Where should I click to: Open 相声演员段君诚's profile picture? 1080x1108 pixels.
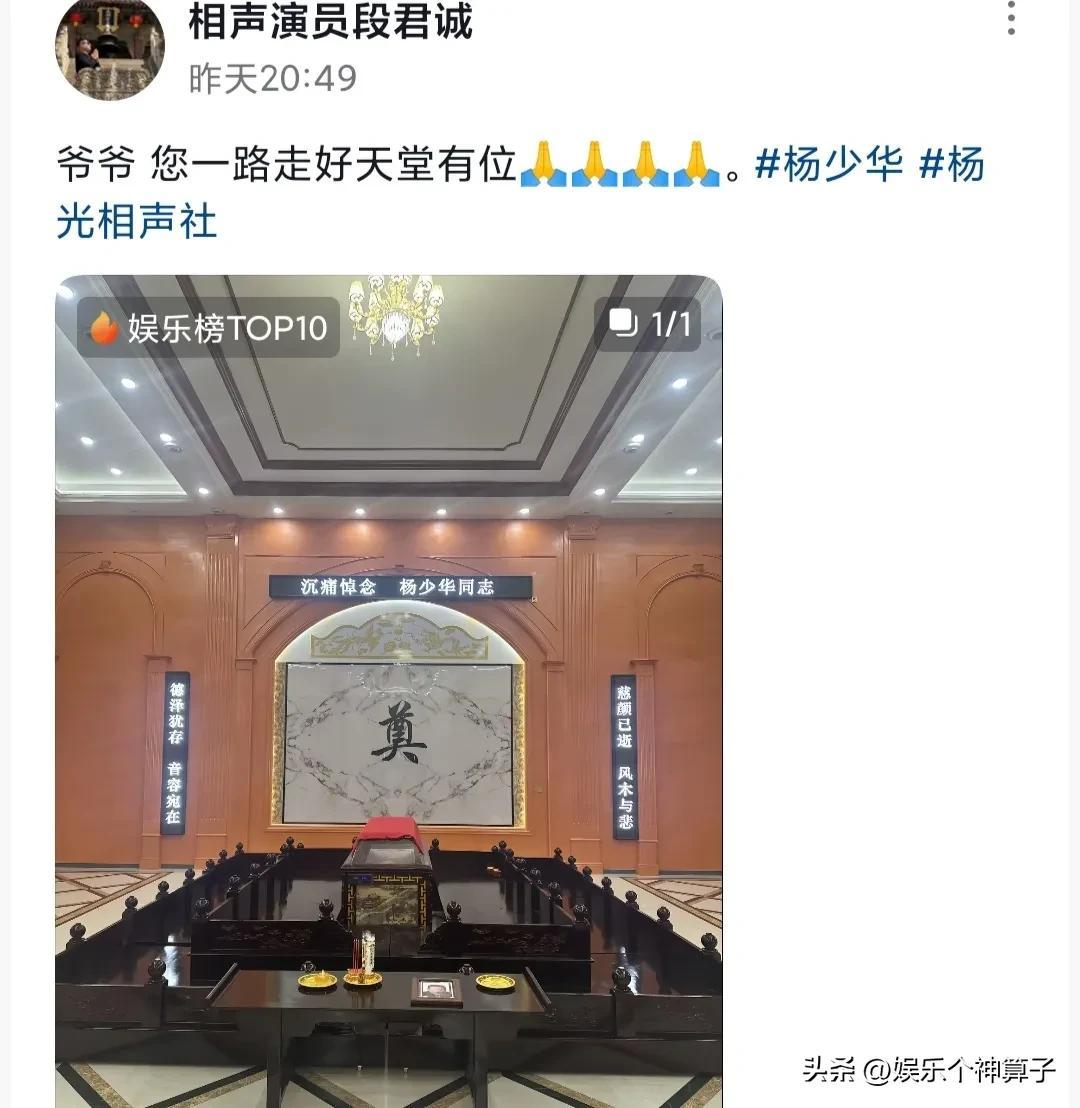[109, 47]
